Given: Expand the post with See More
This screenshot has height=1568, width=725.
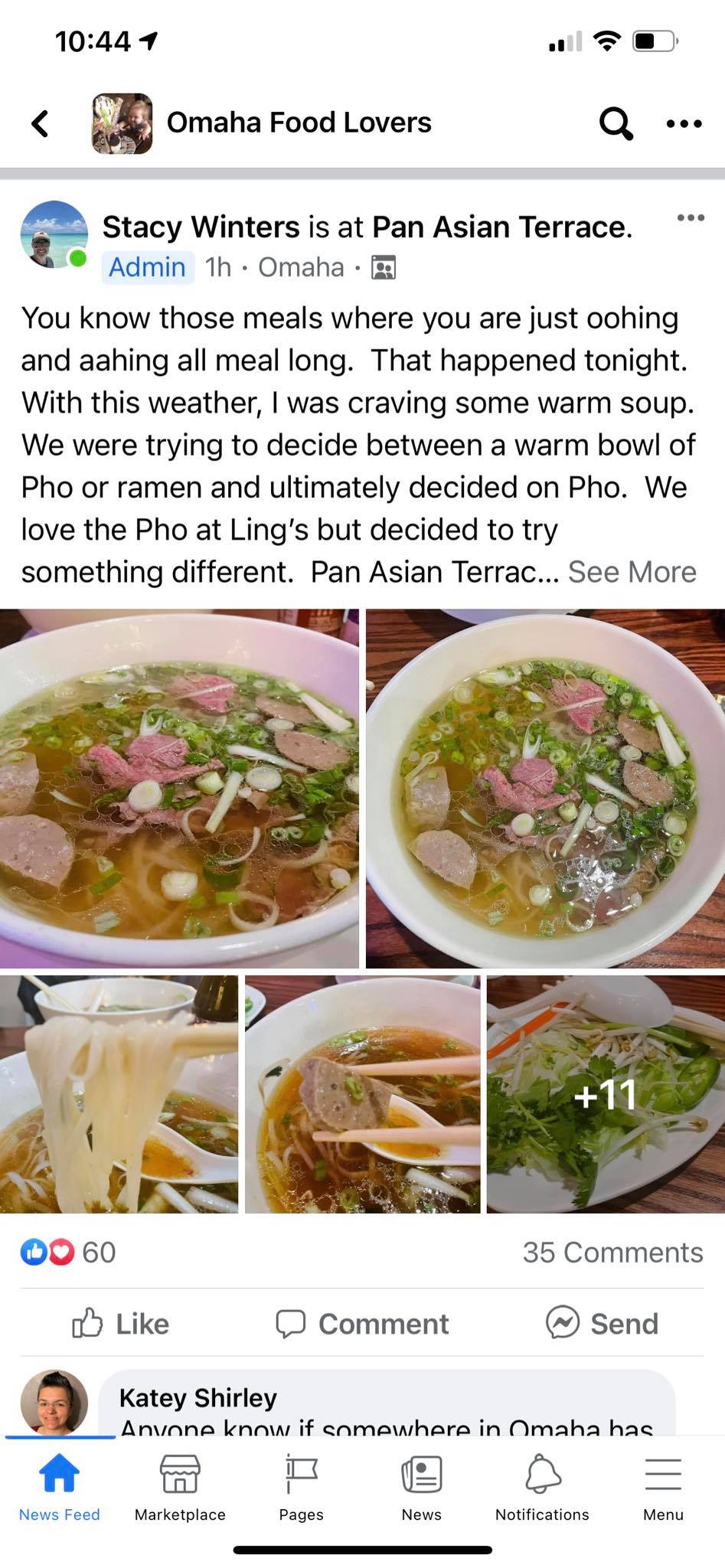Looking at the screenshot, I should [632, 572].
